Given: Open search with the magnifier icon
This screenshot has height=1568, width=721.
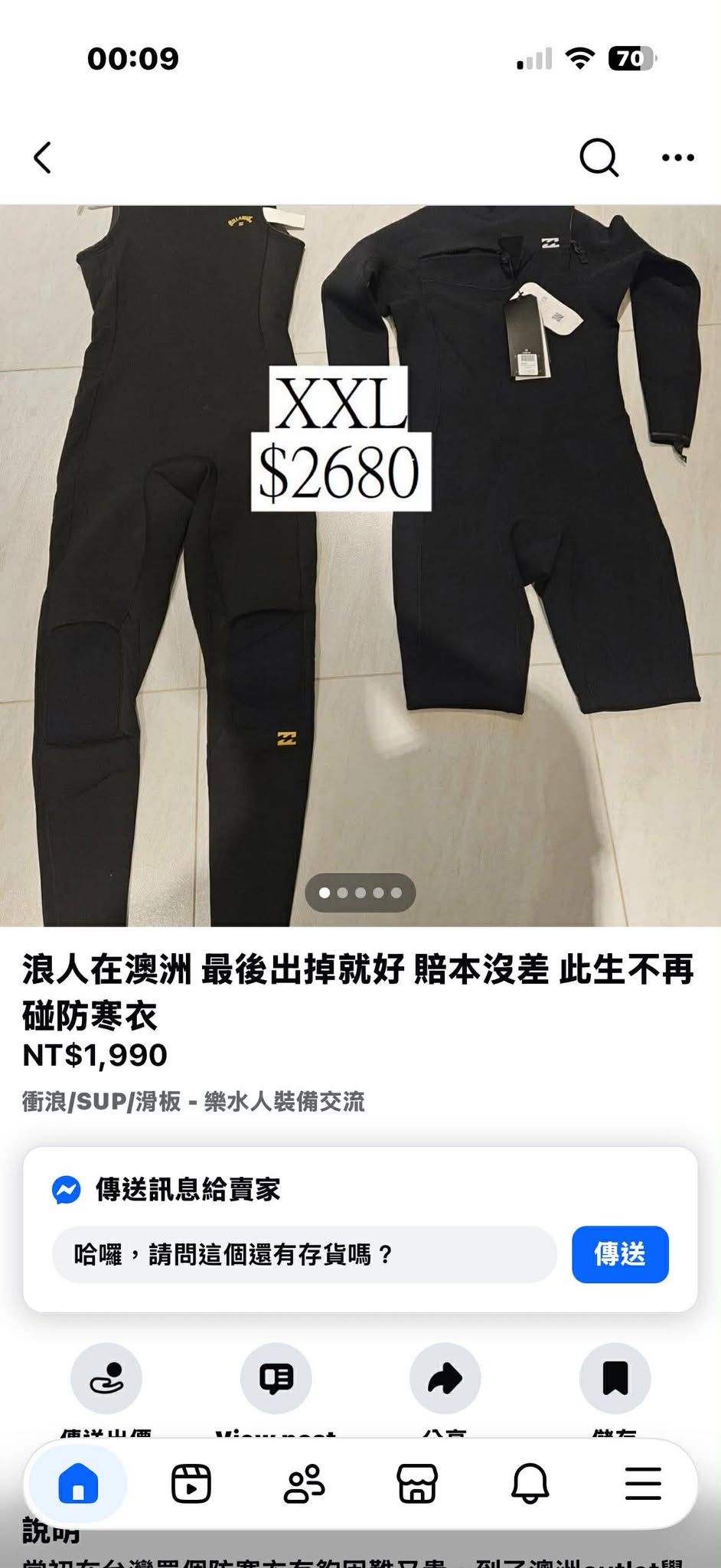Looking at the screenshot, I should 599,158.
